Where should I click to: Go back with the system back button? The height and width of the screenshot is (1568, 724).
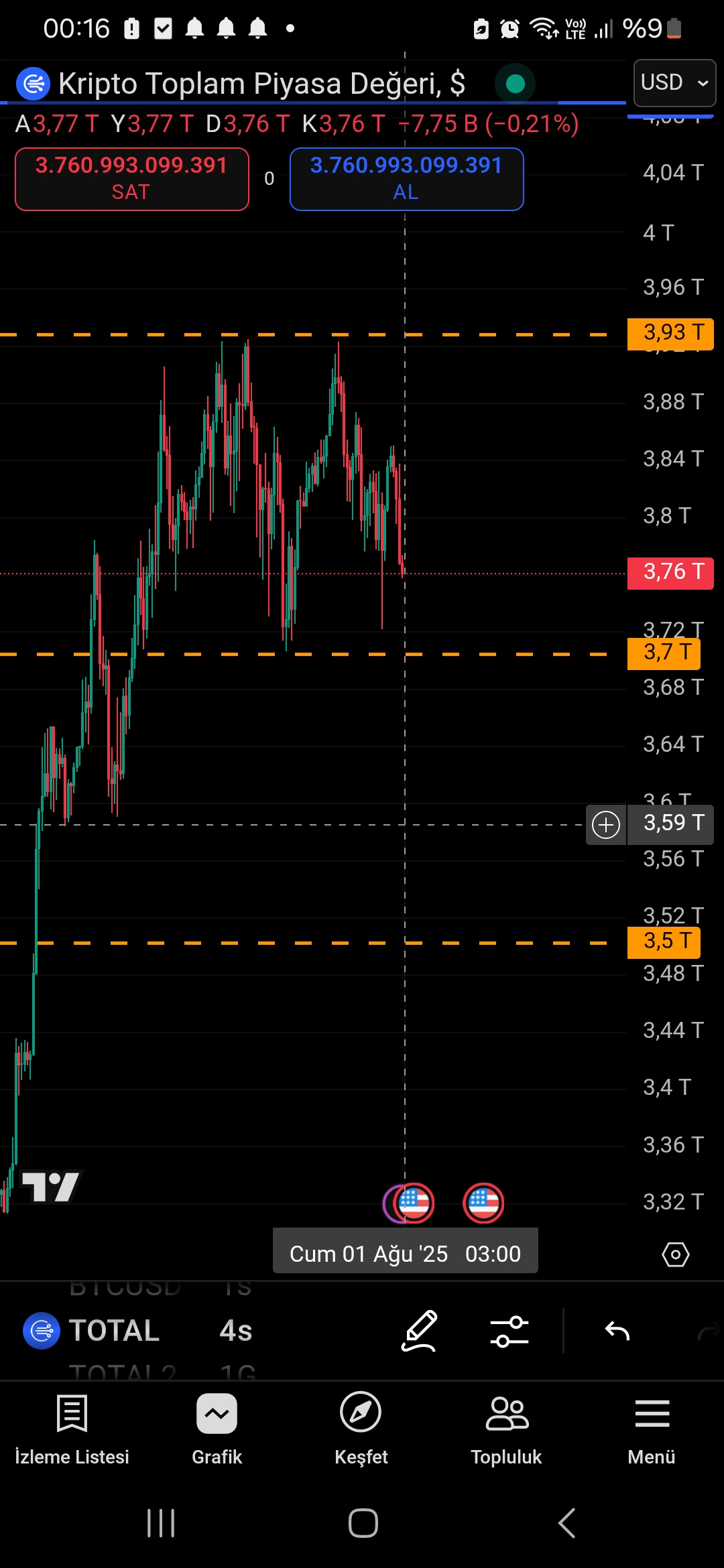(x=567, y=1523)
